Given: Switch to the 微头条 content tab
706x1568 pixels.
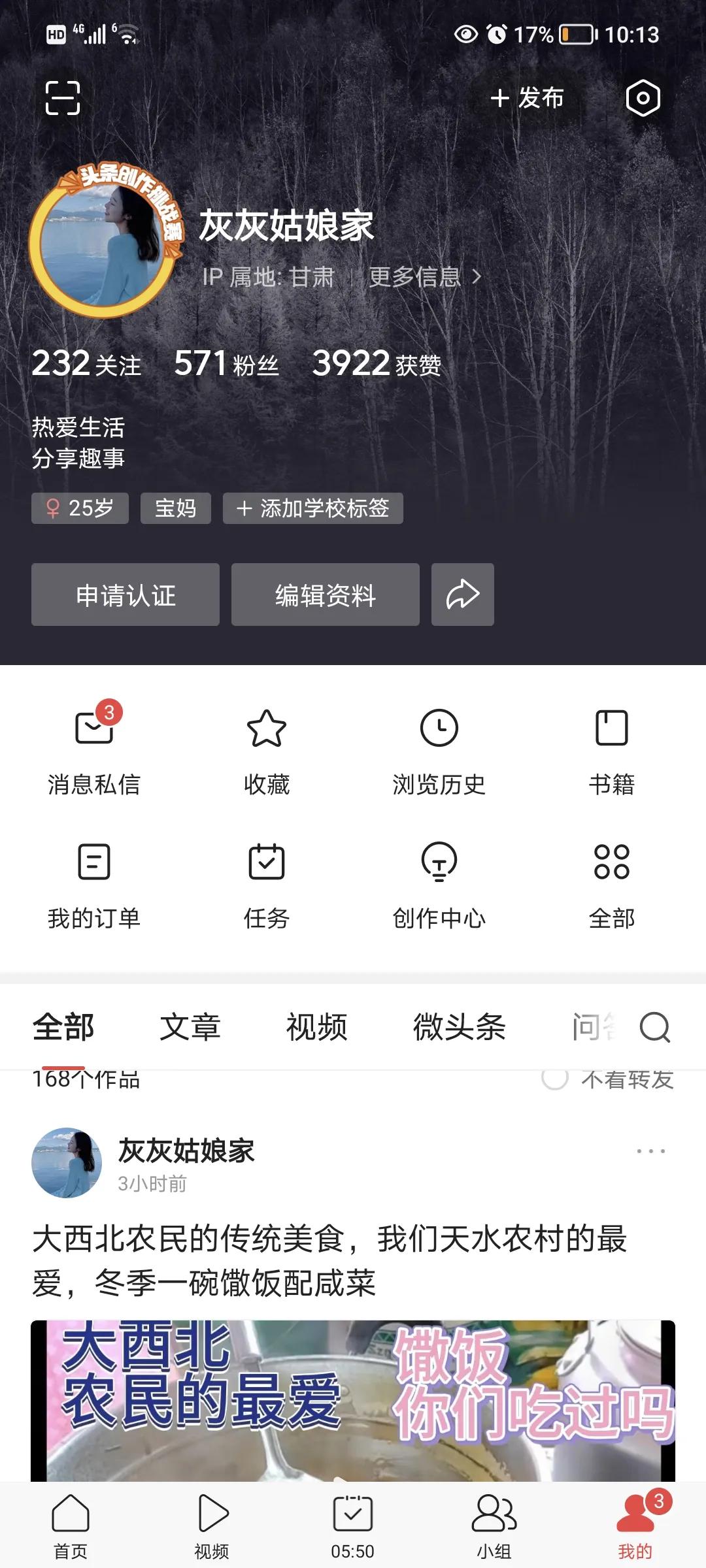Looking at the screenshot, I should pos(460,1027).
